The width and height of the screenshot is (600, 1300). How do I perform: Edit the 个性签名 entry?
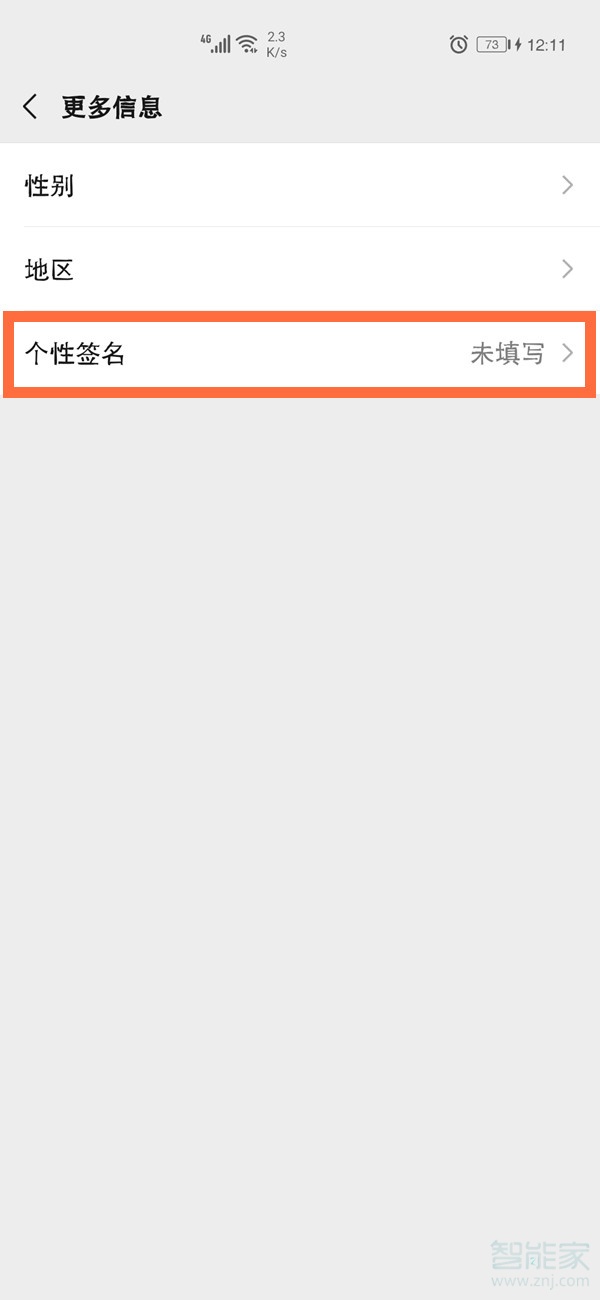pos(300,354)
